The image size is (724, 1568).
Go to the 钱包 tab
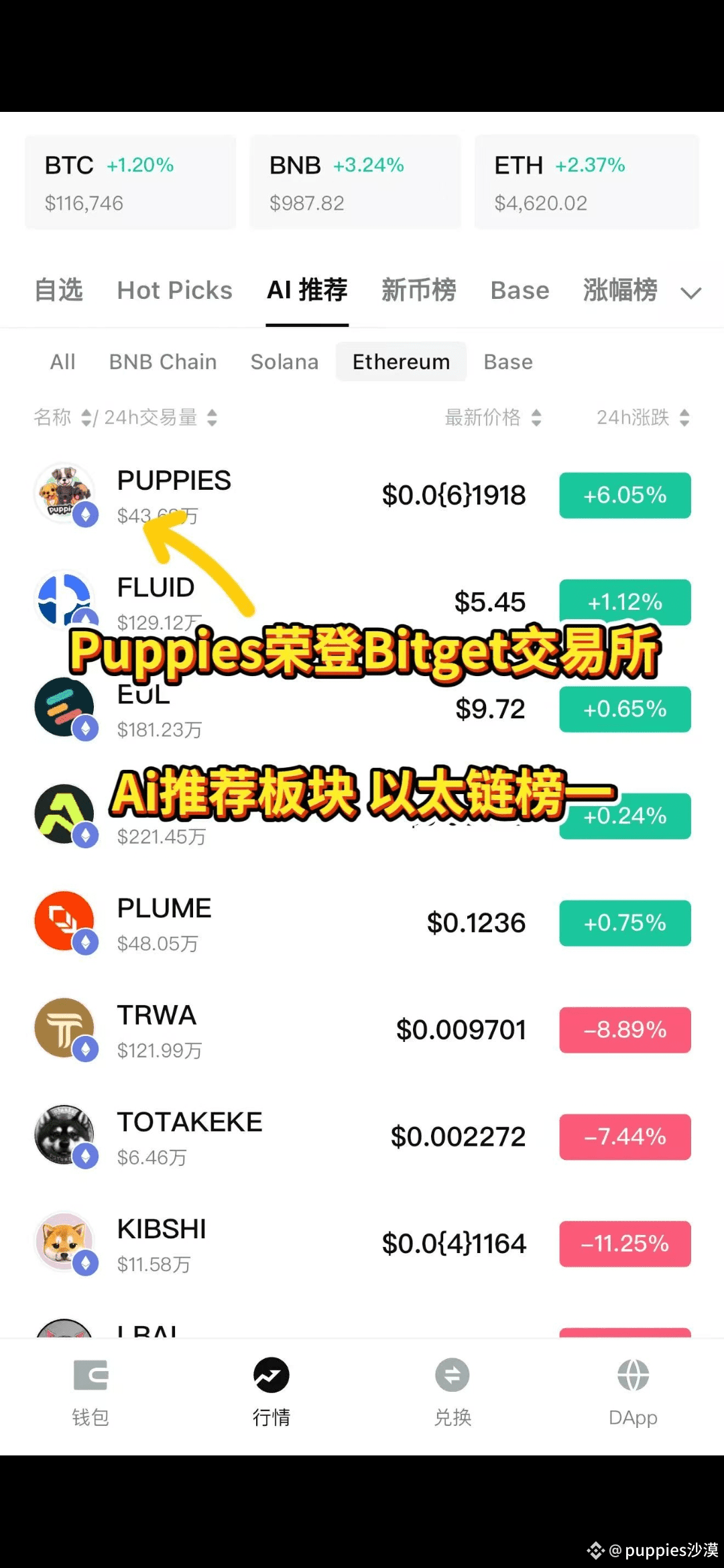click(x=90, y=1392)
